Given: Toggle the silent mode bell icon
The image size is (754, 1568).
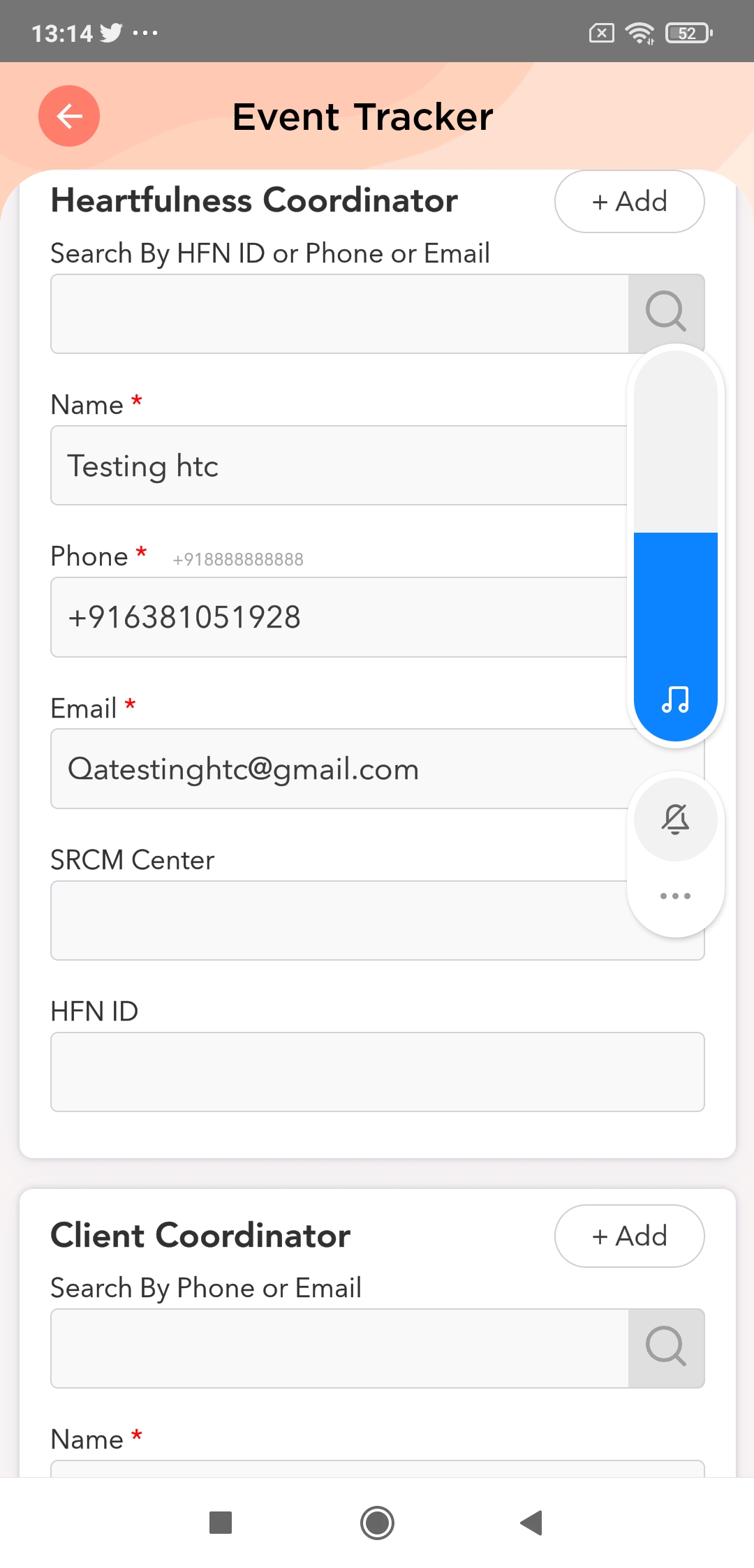Looking at the screenshot, I should [x=675, y=819].
